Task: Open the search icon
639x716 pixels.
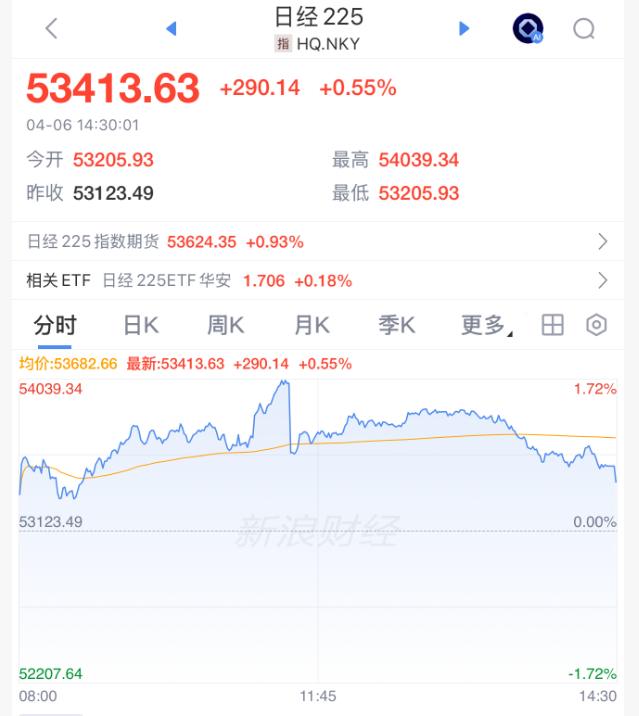Action: click(x=584, y=29)
